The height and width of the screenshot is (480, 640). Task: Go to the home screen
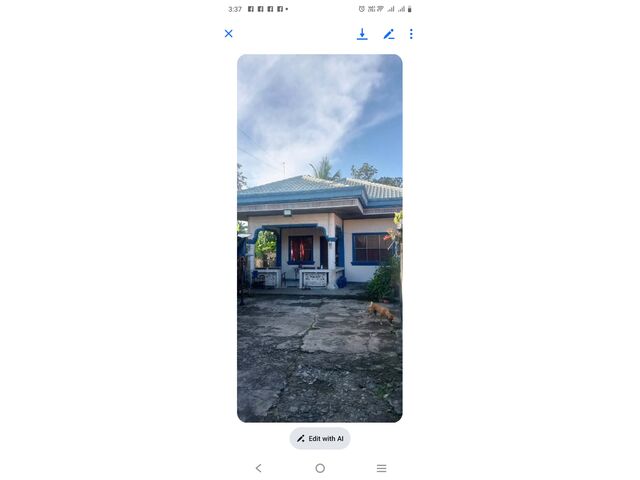click(320, 468)
